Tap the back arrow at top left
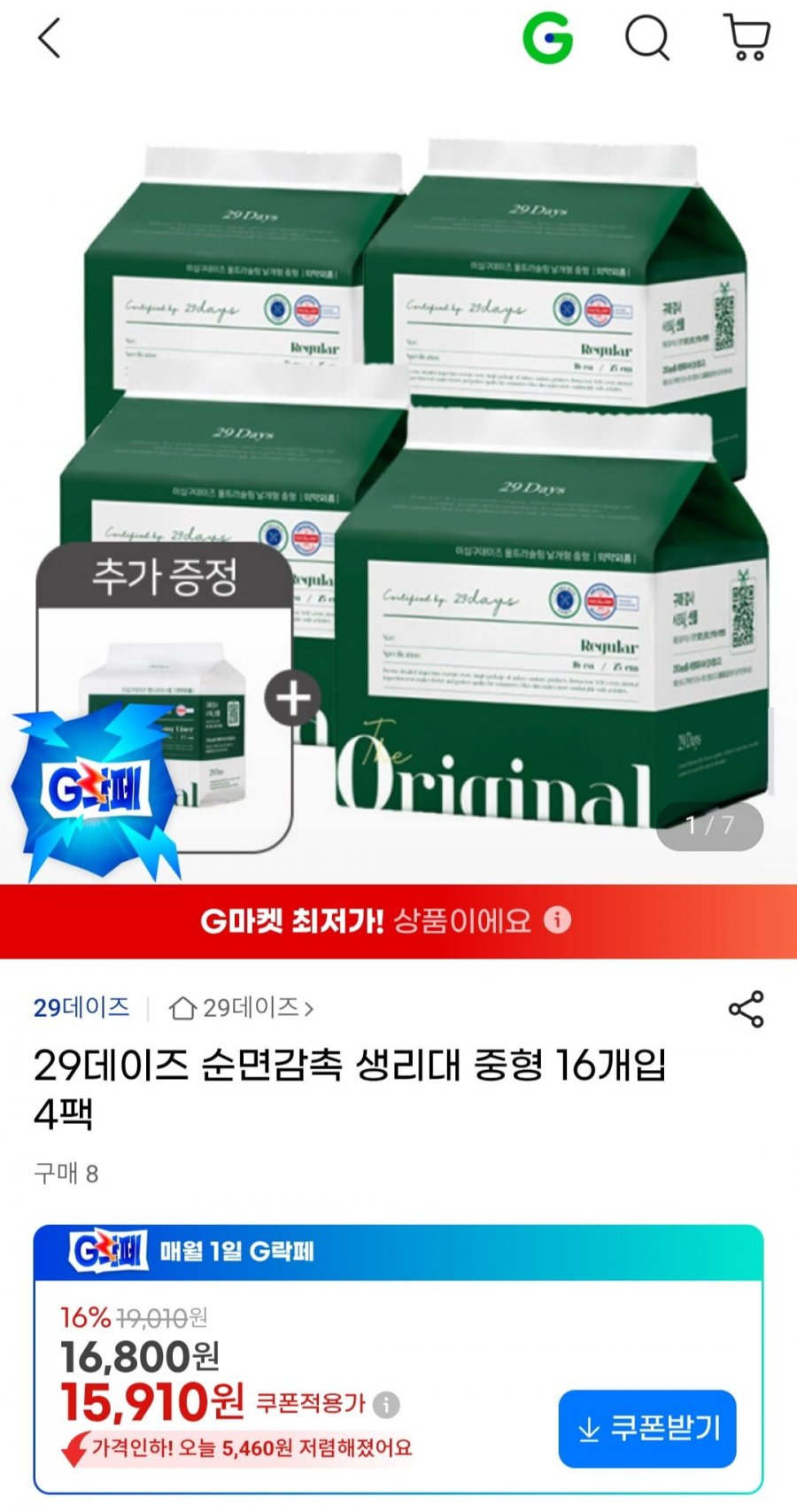The width and height of the screenshot is (797, 1512). click(49, 39)
